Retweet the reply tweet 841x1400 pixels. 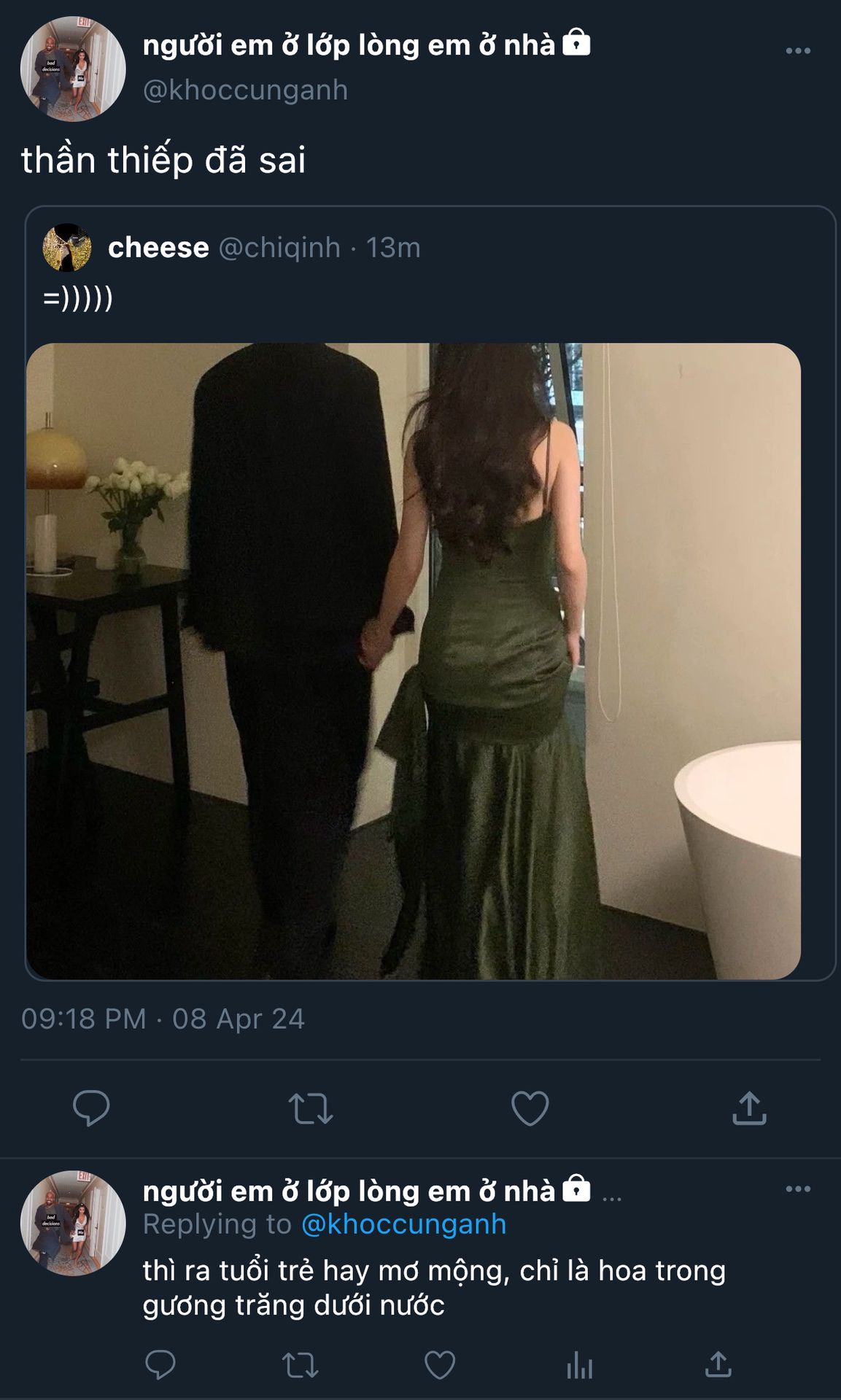pyautogui.click(x=300, y=1364)
